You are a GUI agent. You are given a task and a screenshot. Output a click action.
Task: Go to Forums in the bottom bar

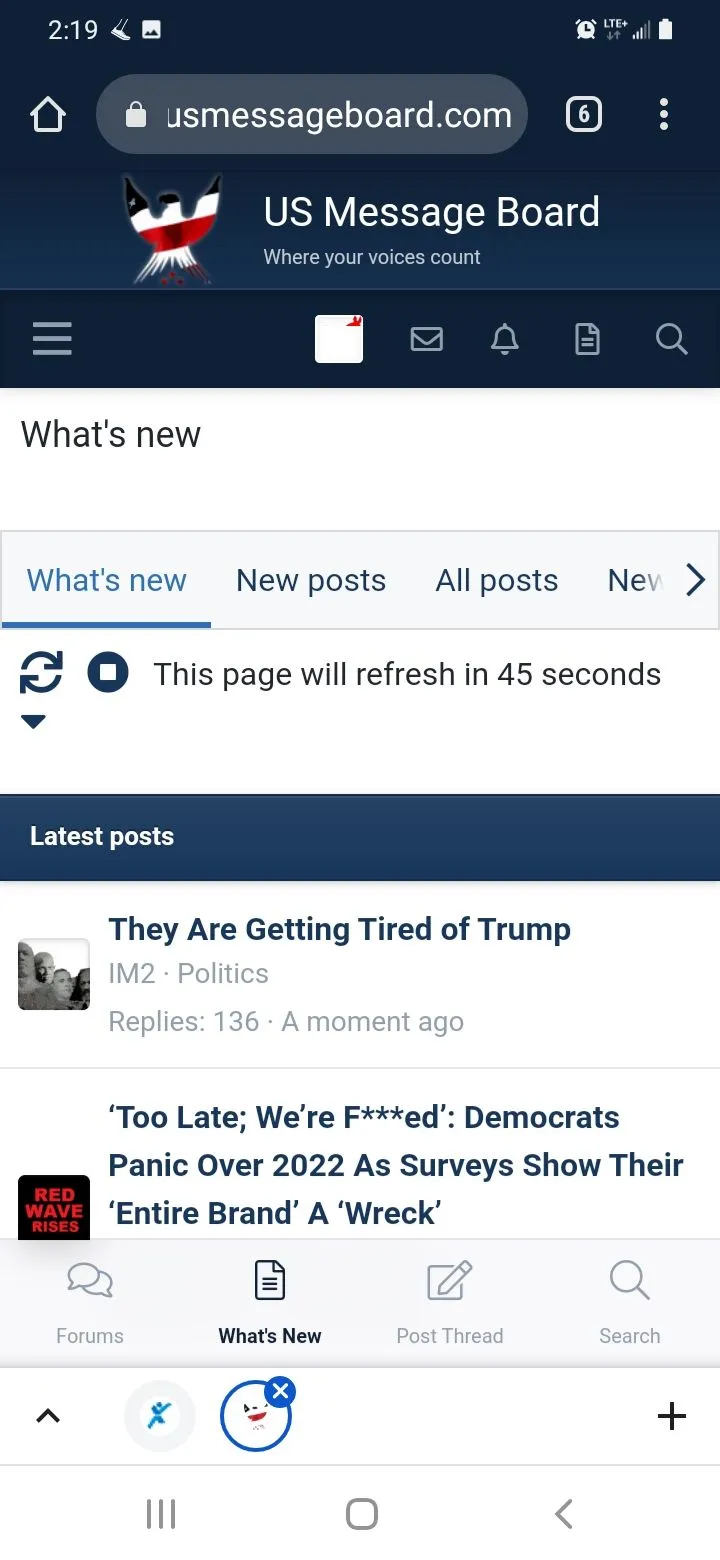pyautogui.click(x=90, y=1303)
